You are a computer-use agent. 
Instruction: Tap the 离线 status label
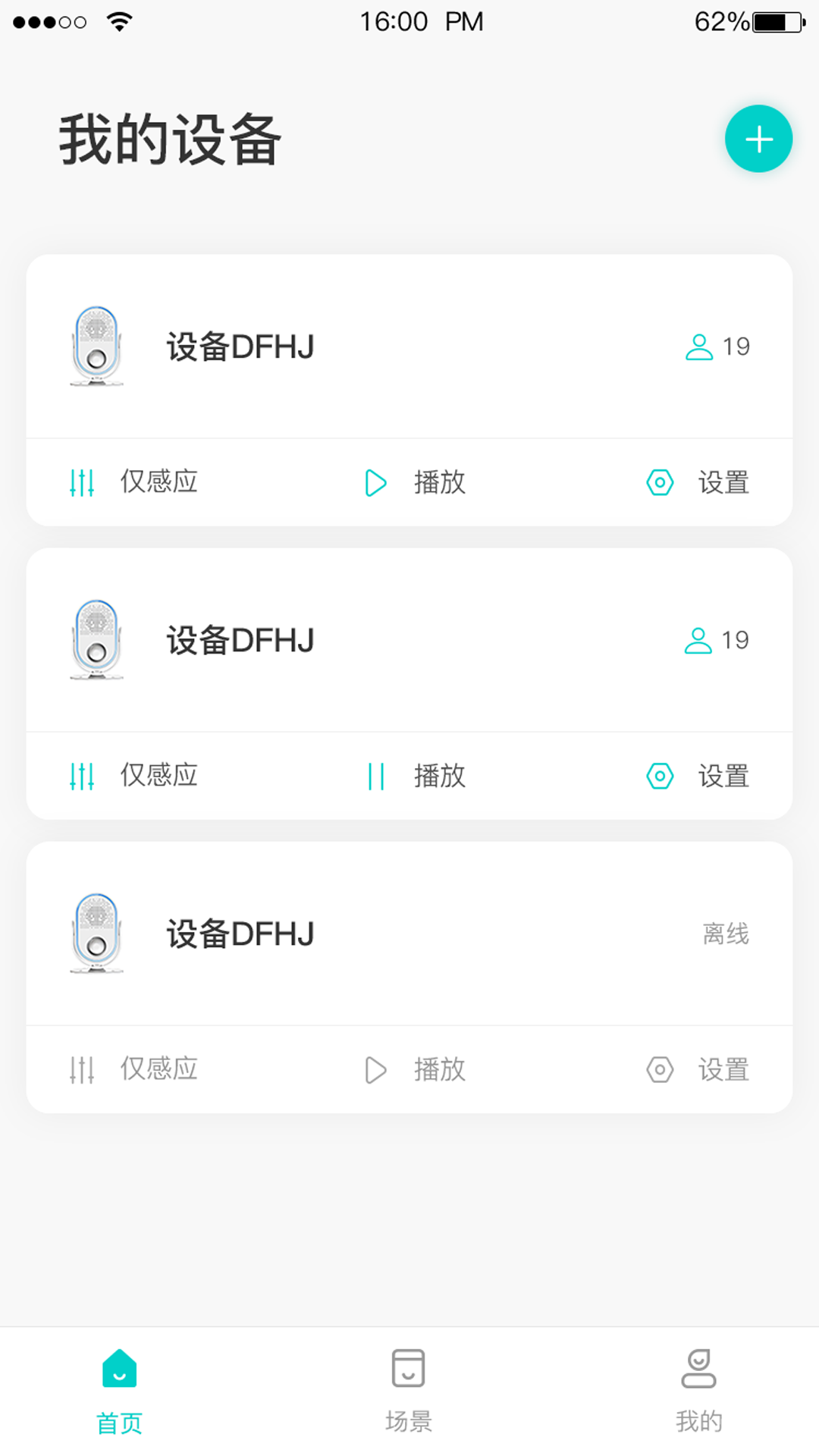click(725, 934)
